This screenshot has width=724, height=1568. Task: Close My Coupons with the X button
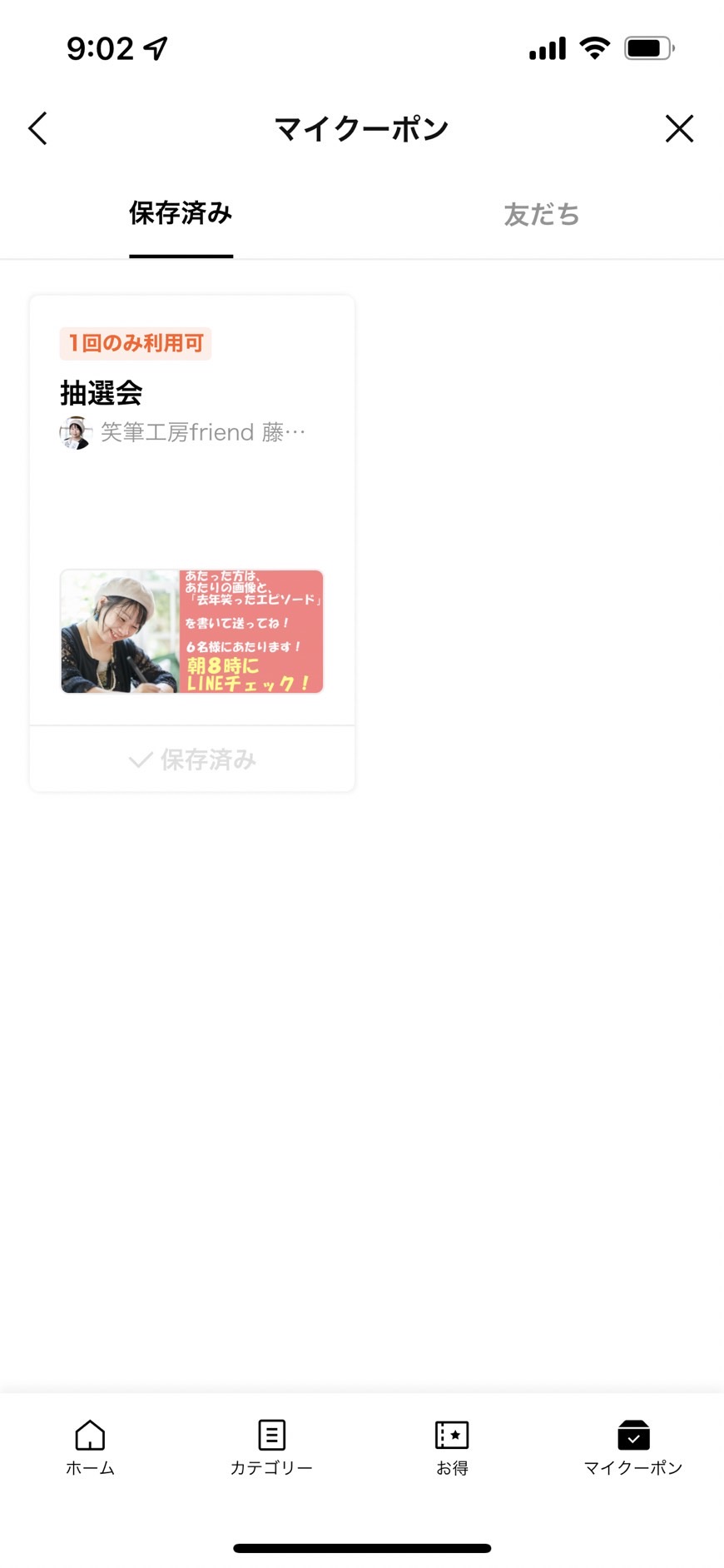click(x=679, y=128)
